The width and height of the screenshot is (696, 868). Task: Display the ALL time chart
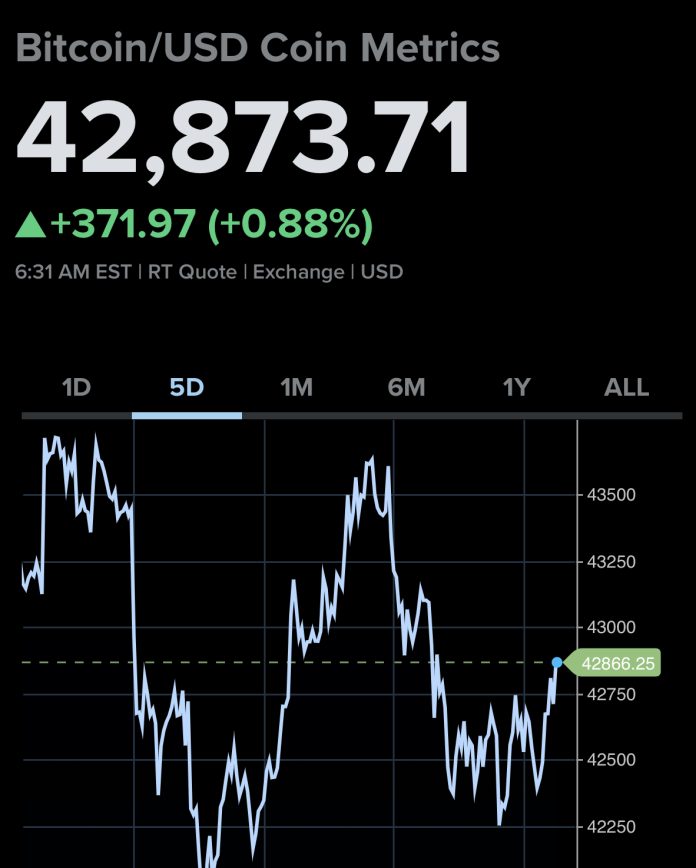coord(627,388)
